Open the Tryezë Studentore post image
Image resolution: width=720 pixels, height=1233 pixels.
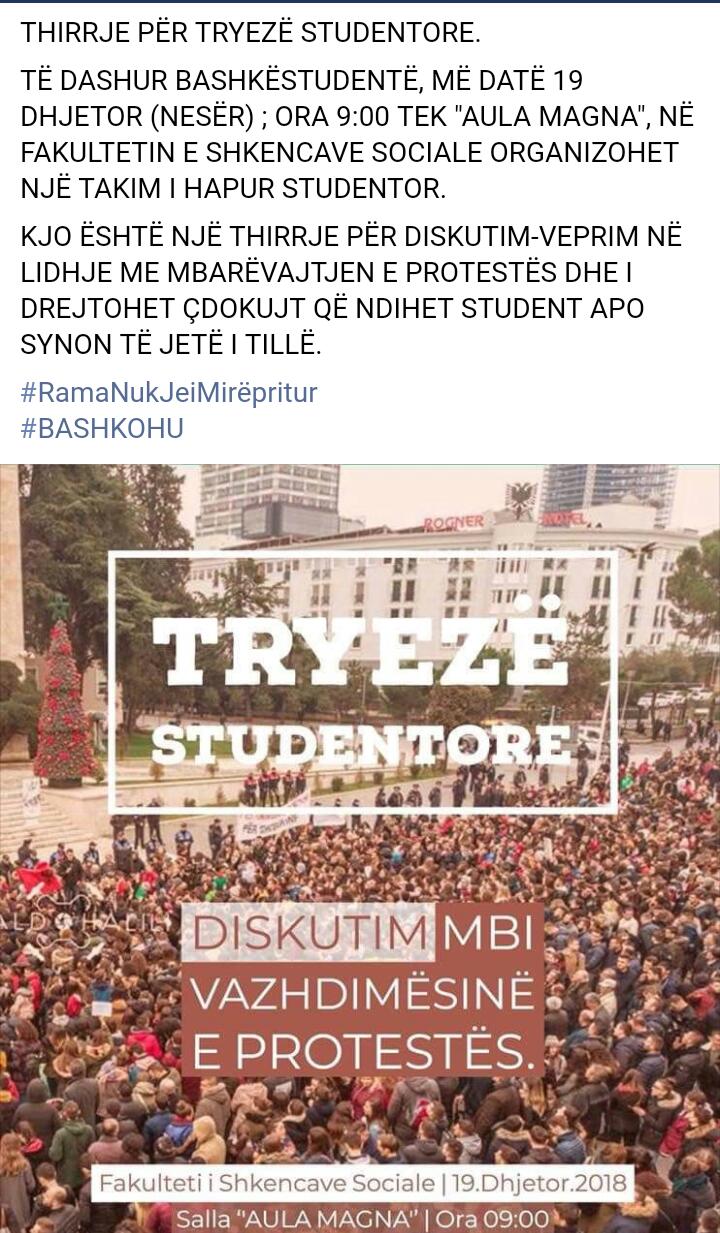360,848
